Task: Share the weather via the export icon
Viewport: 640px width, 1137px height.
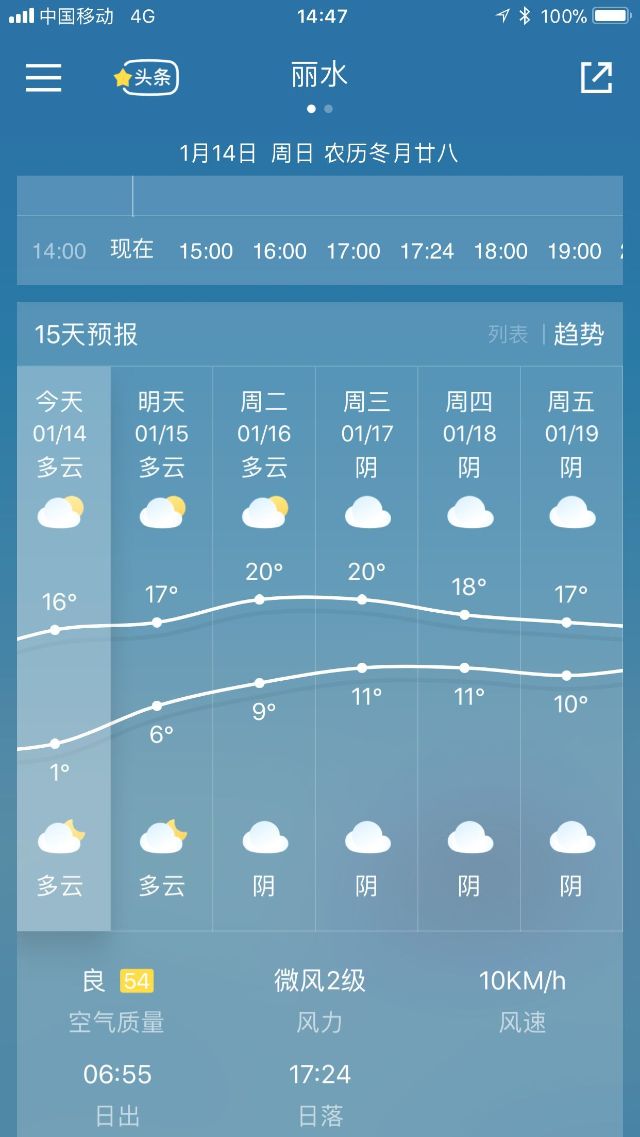Action: [597, 77]
